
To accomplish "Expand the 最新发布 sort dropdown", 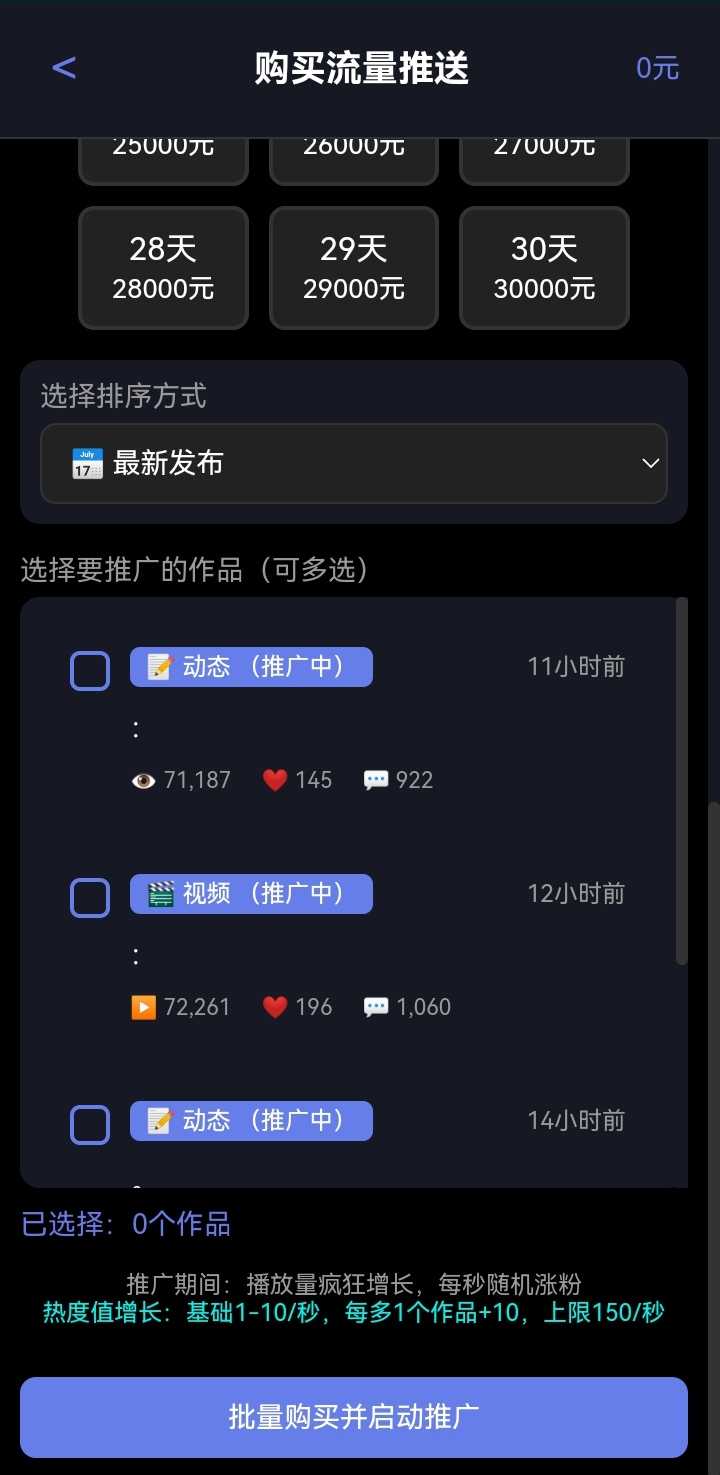I will tap(354, 463).
